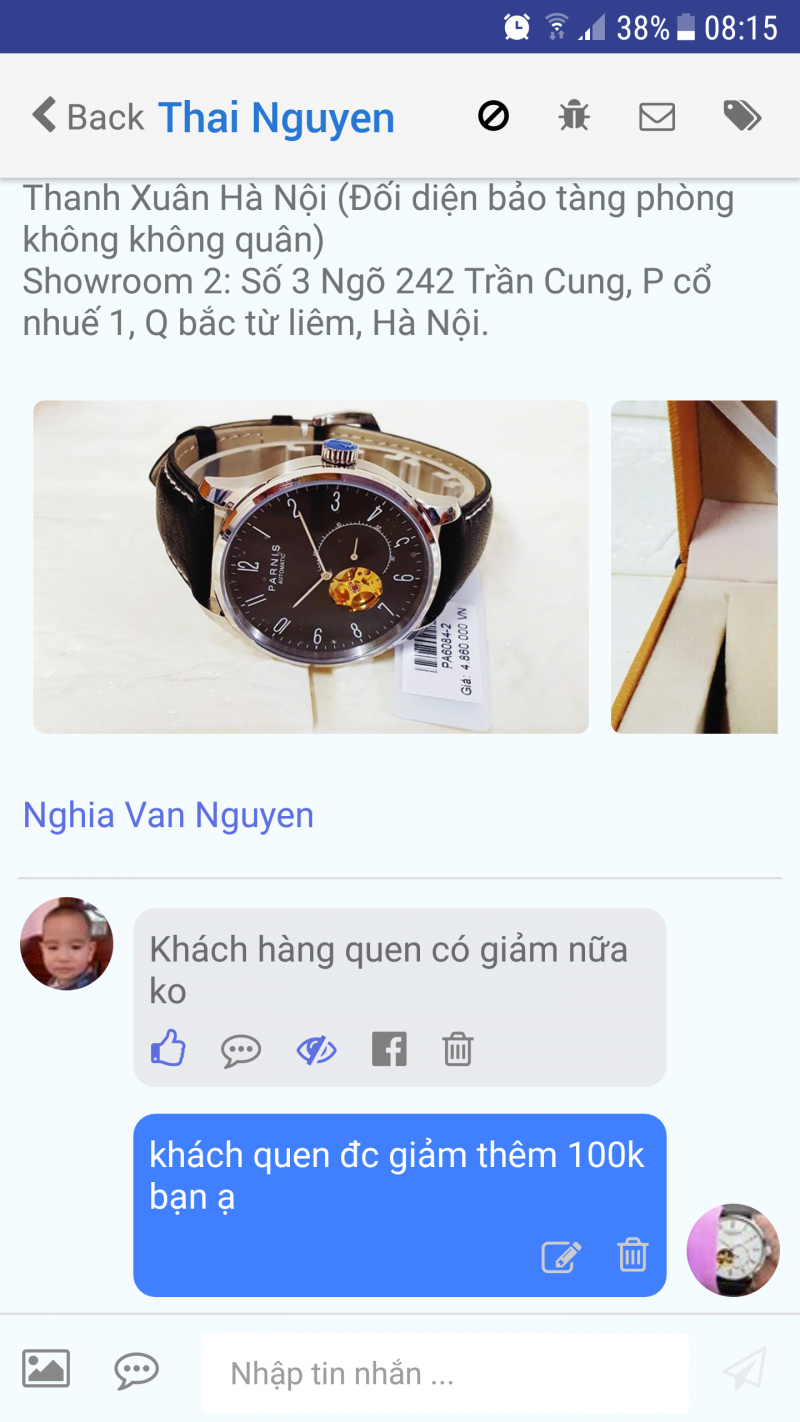Reply to the customer's comment with speech bubble

pyautogui.click(x=241, y=1050)
